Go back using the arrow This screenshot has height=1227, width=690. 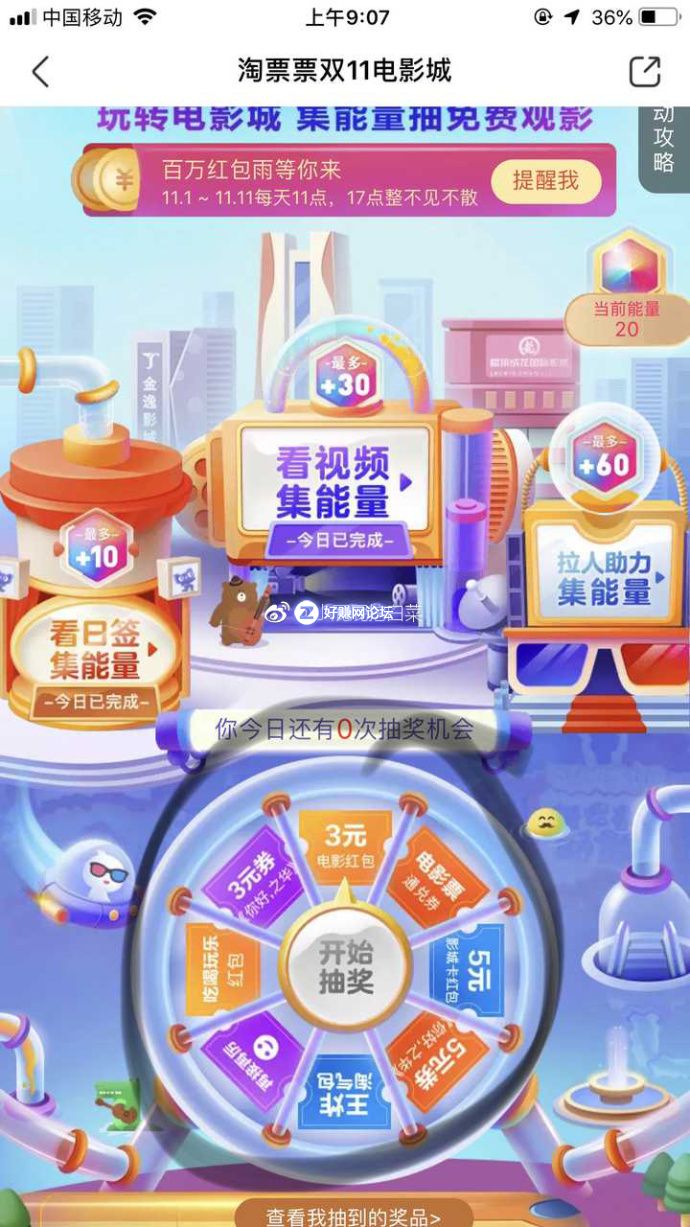pyautogui.click(x=40, y=72)
